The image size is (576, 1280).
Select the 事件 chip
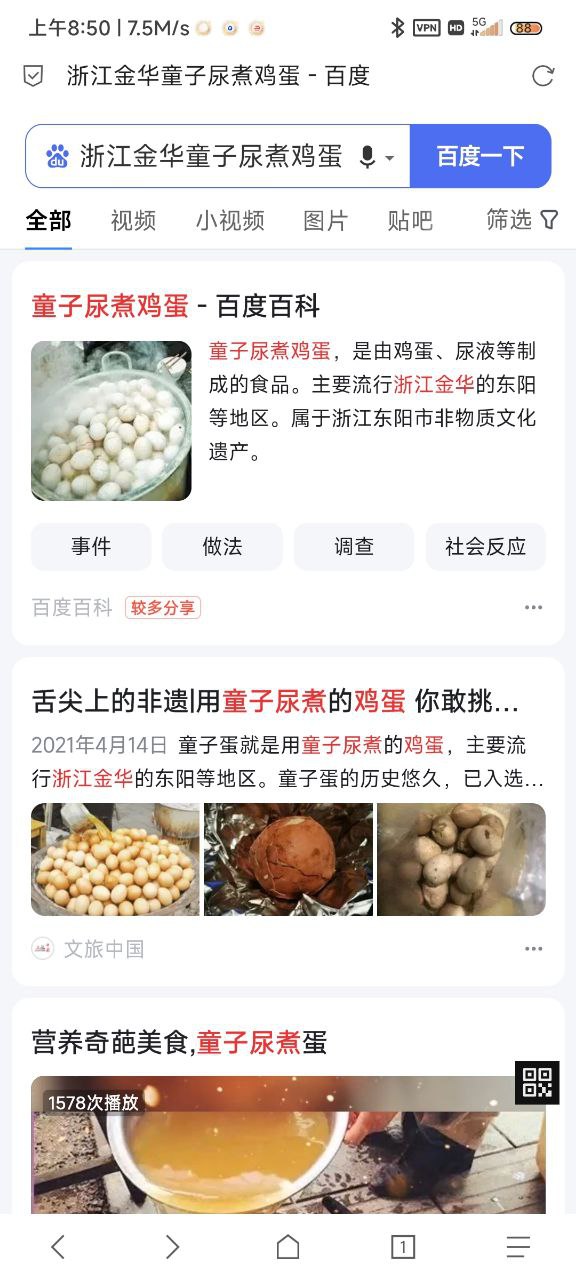tap(91, 547)
